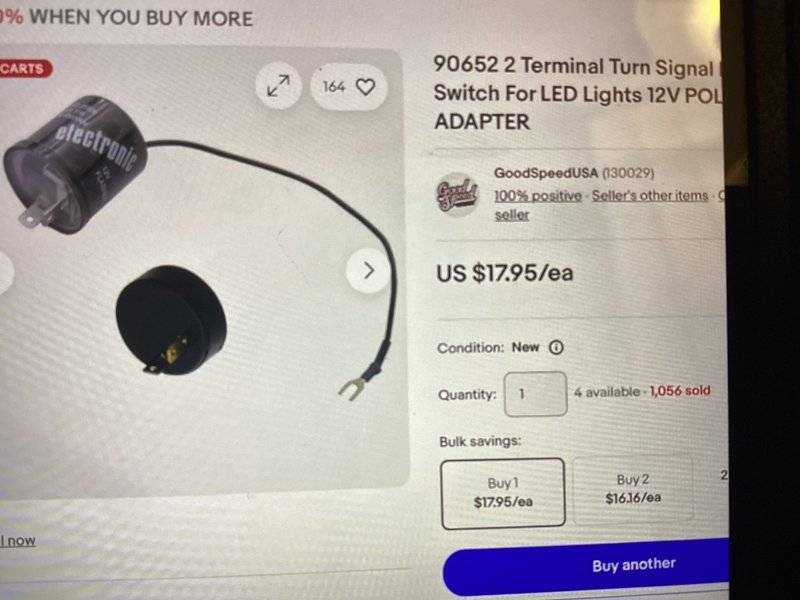This screenshot has height=600, width=800.
Task: Tap the Buy another button
Action: click(632, 566)
